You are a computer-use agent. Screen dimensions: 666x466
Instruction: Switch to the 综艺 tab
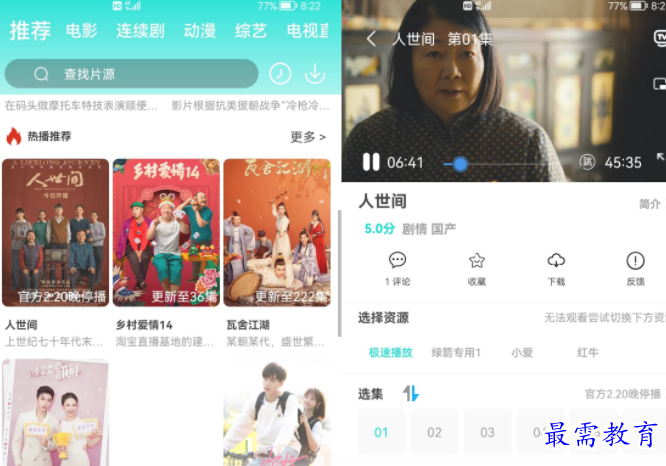pyautogui.click(x=250, y=31)
